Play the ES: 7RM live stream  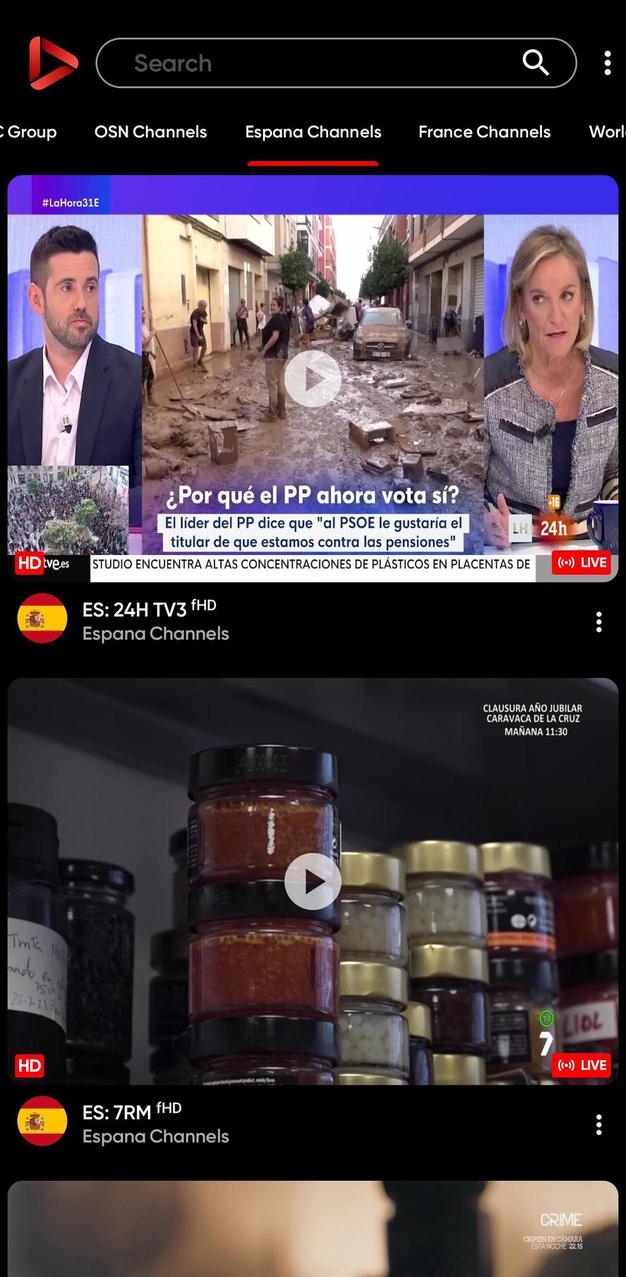313,881
